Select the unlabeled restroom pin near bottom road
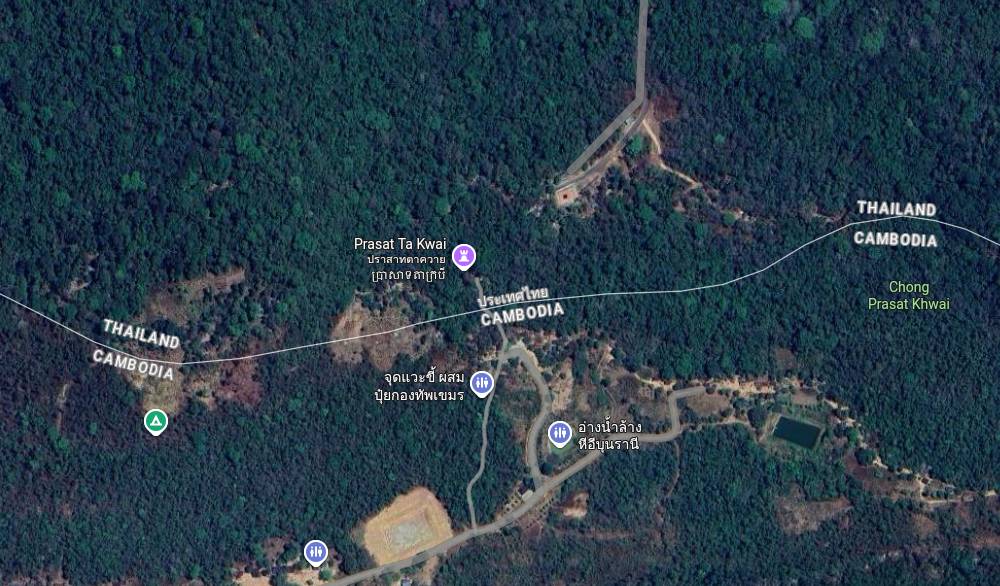1000x586 pixels. pos(316,551)
